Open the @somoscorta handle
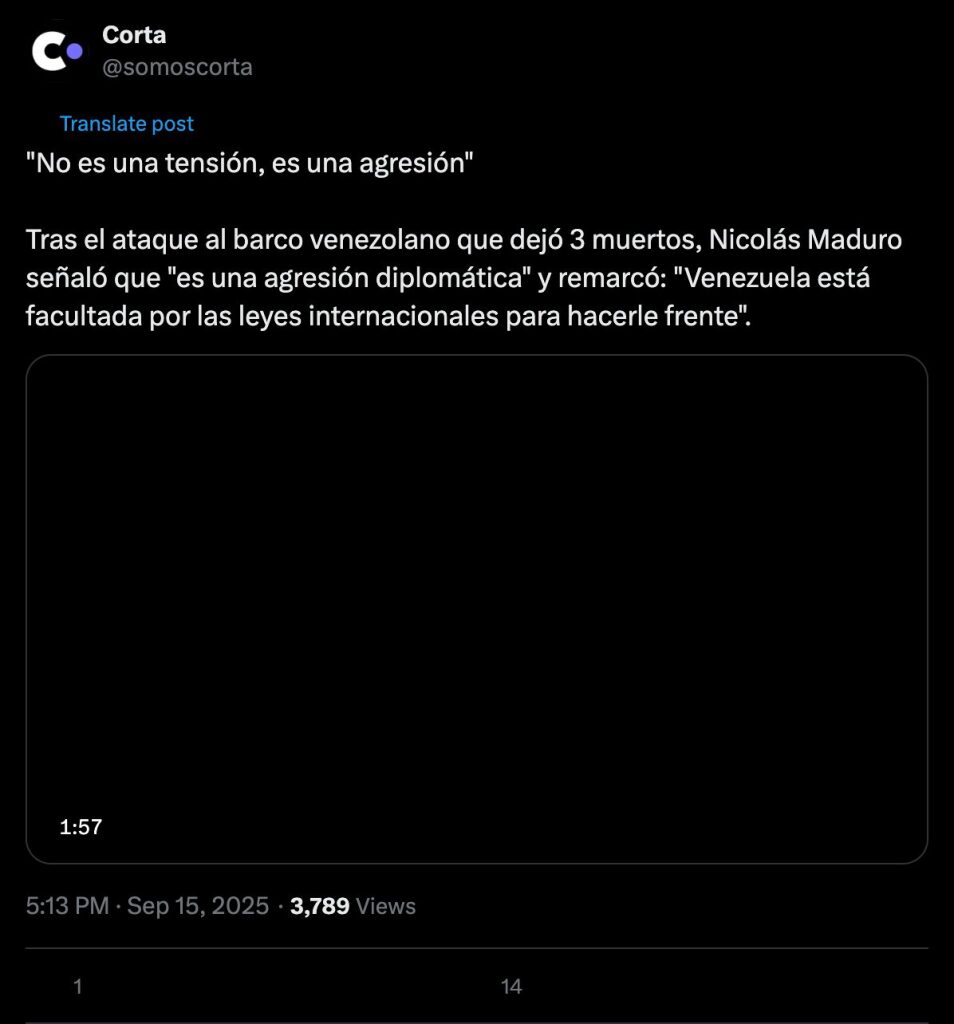This screenshot has width=954, height=1024. tap(177, 67)
